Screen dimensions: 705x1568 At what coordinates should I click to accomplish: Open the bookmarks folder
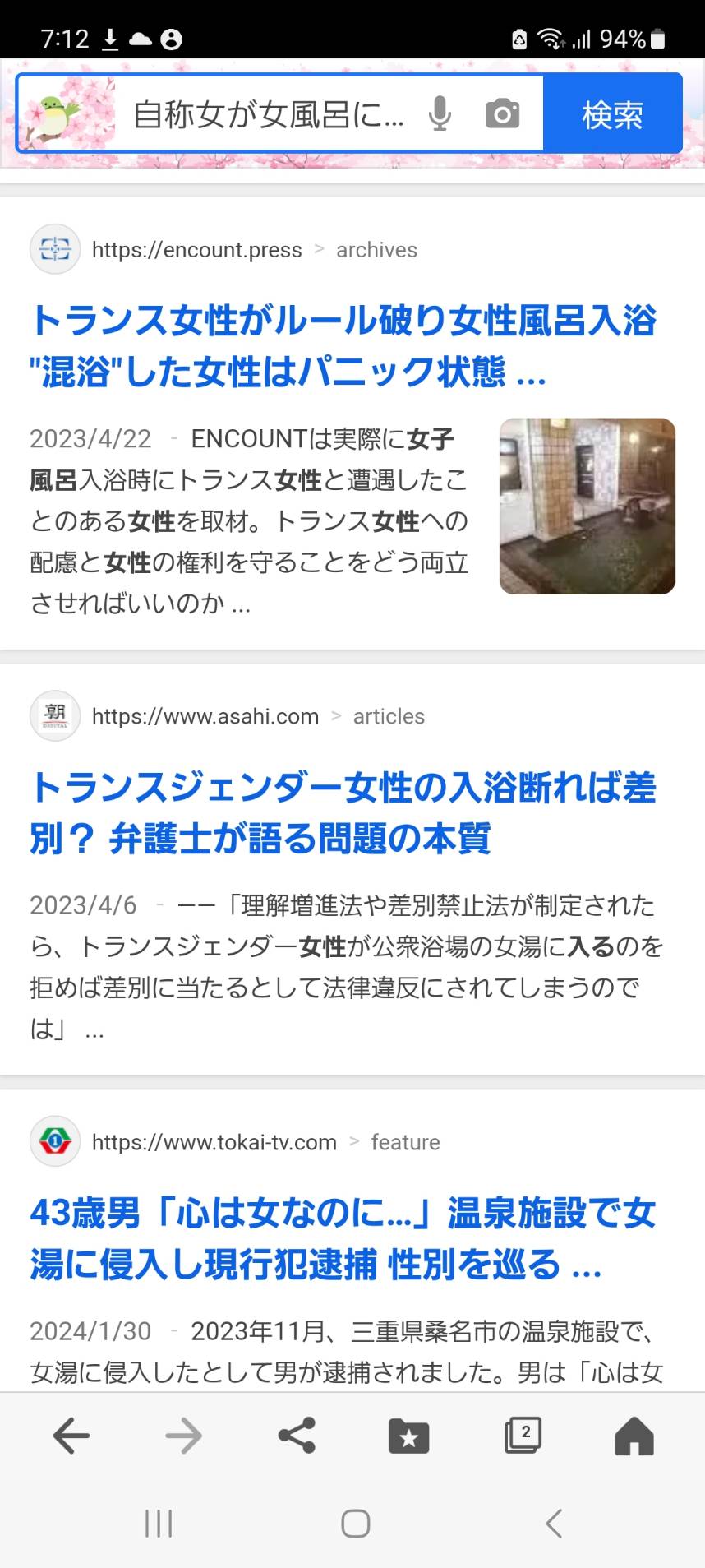tap(409, 1436)
